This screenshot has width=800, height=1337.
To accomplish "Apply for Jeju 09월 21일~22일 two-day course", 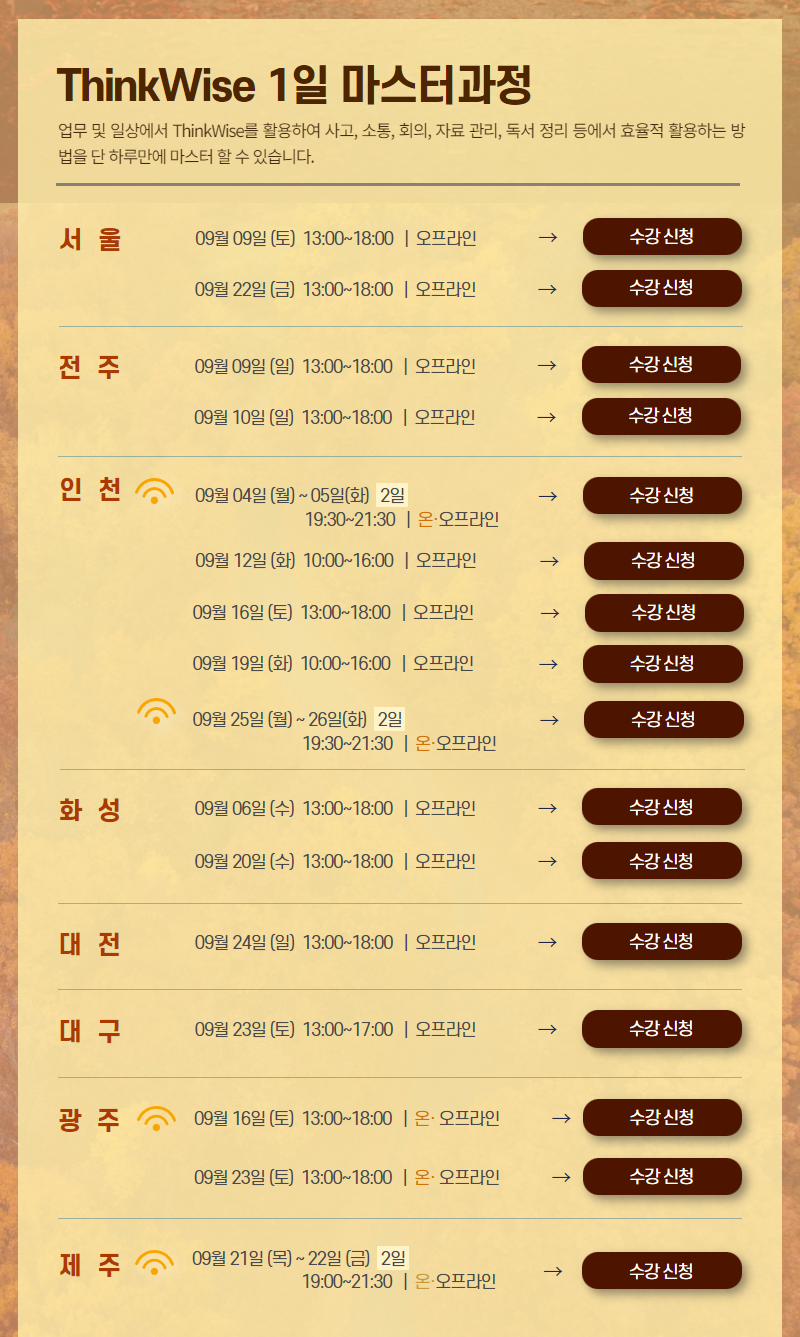I will pyautogui.click(x=662, y=1270).
